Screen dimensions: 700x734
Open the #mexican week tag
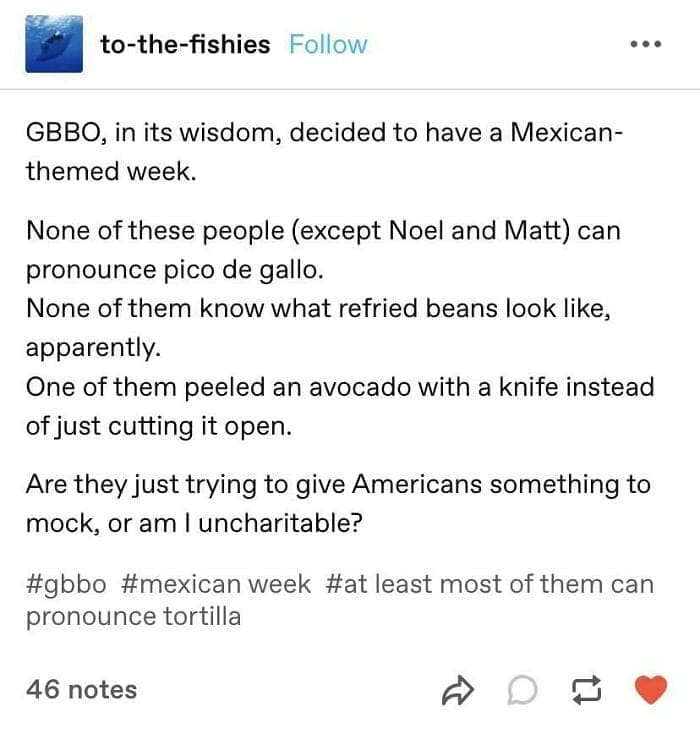coord(216,584)
